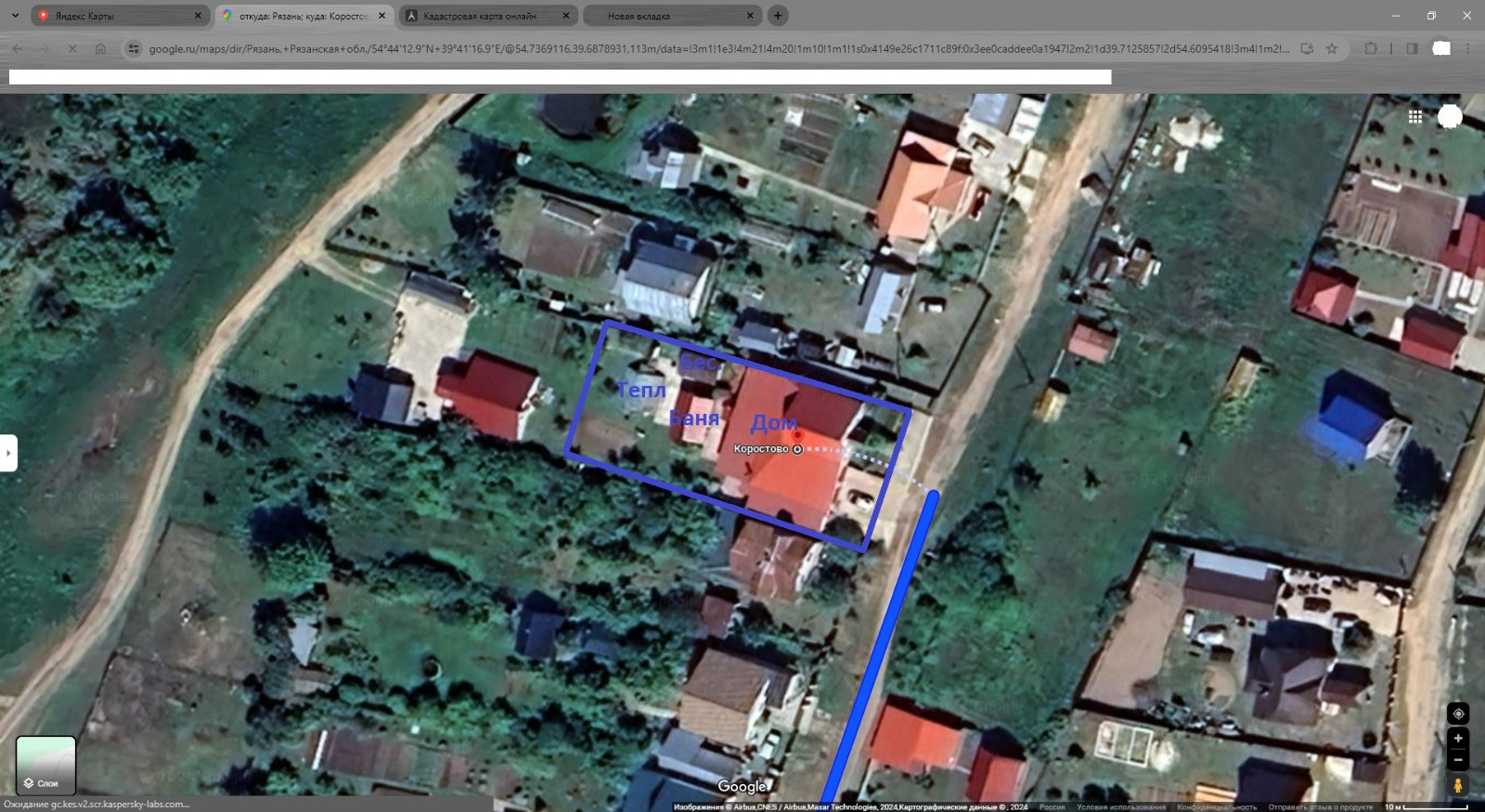This screenshot has width=1485, height=812.
Task: Open the Условия использования link
Action: 1121,806
